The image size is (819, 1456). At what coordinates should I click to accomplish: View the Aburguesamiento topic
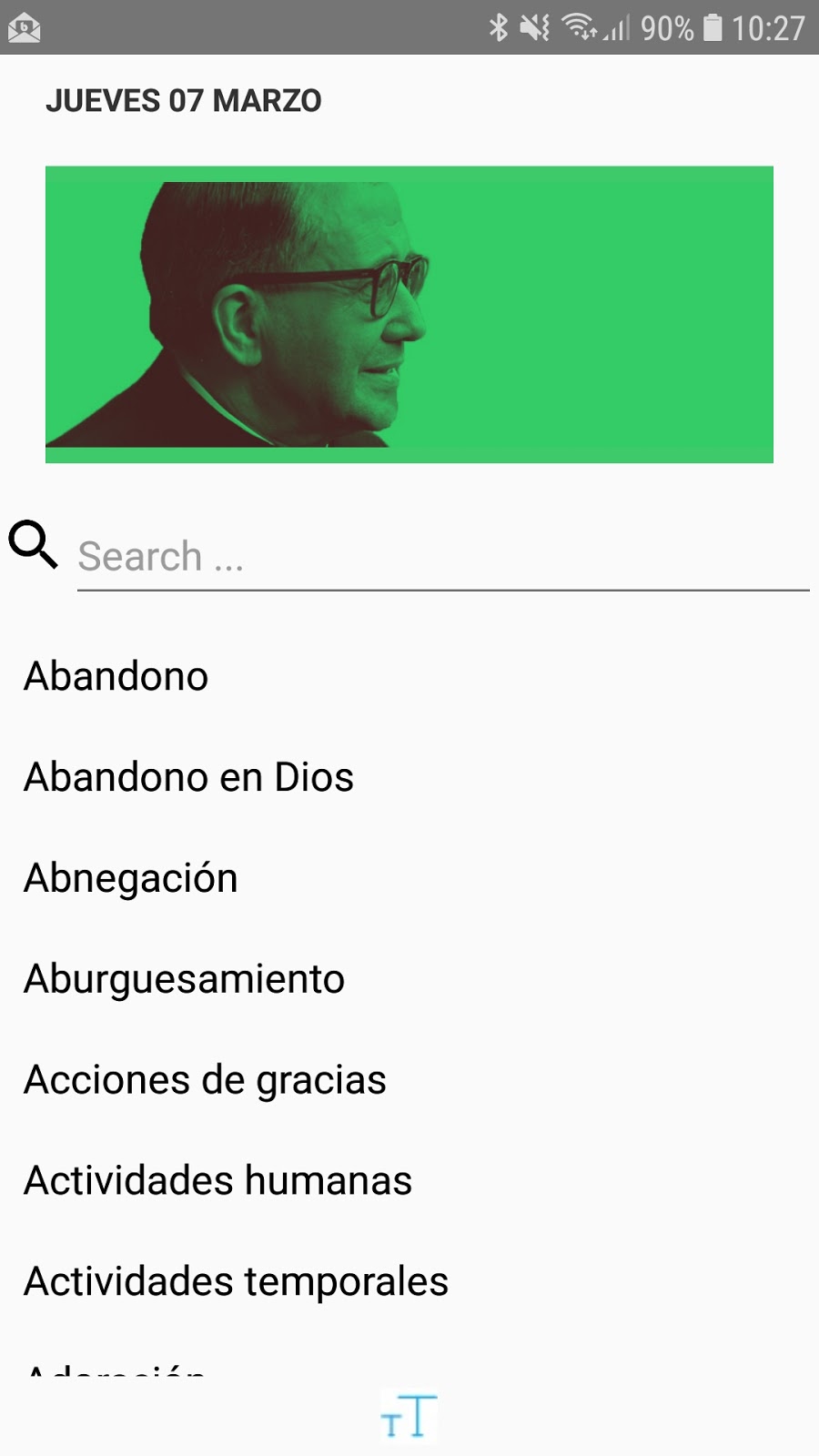pyautogui.click(x=184, y=979)
